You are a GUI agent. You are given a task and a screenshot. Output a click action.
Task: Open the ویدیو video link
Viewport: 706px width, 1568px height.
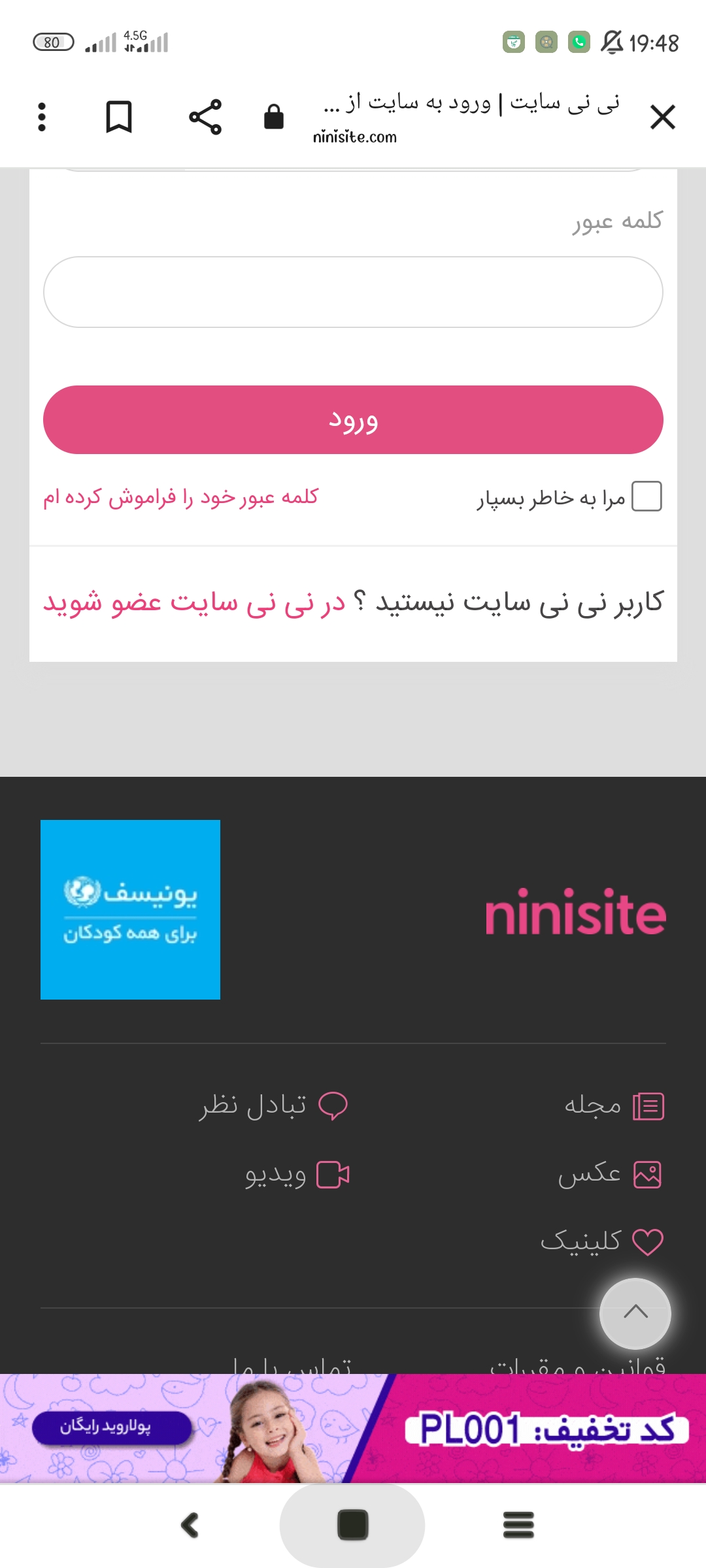(x=297, y=1175)
